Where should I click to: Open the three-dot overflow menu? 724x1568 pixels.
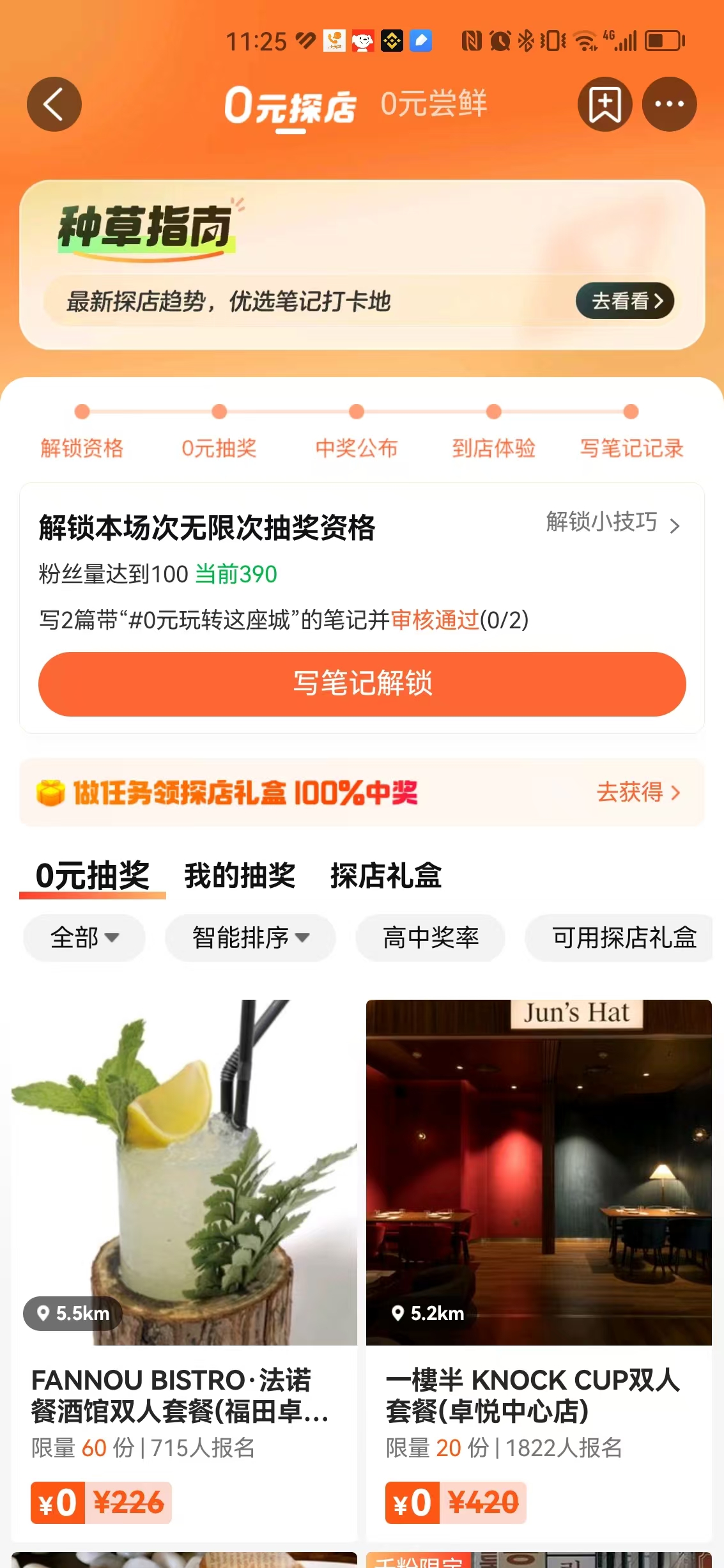click(x=669, y=104)
